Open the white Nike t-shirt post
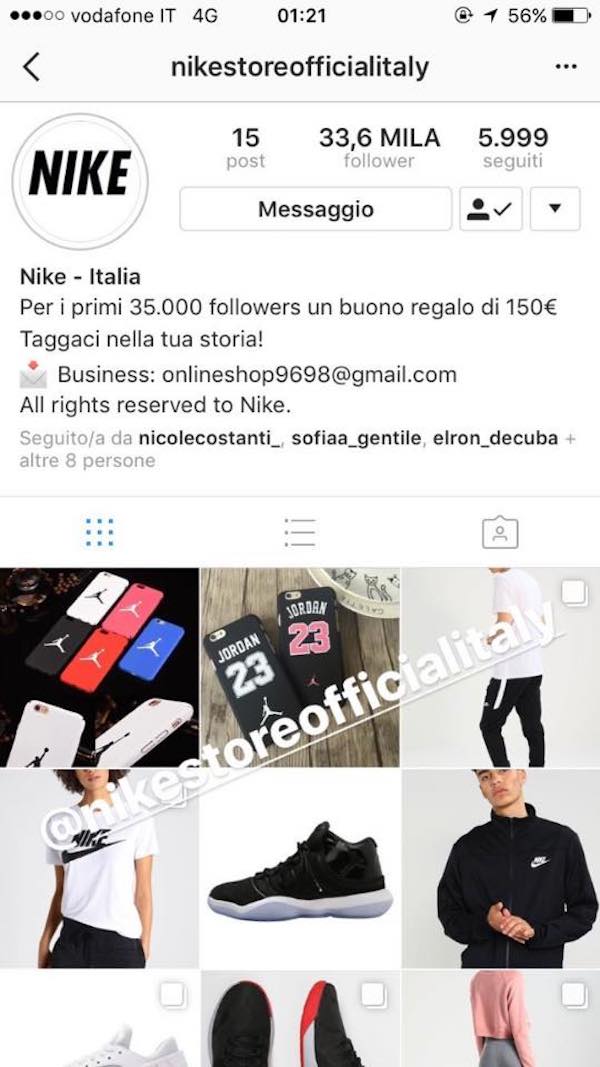This screenshot has height=1067, width=600. click(x=98, y=868)
